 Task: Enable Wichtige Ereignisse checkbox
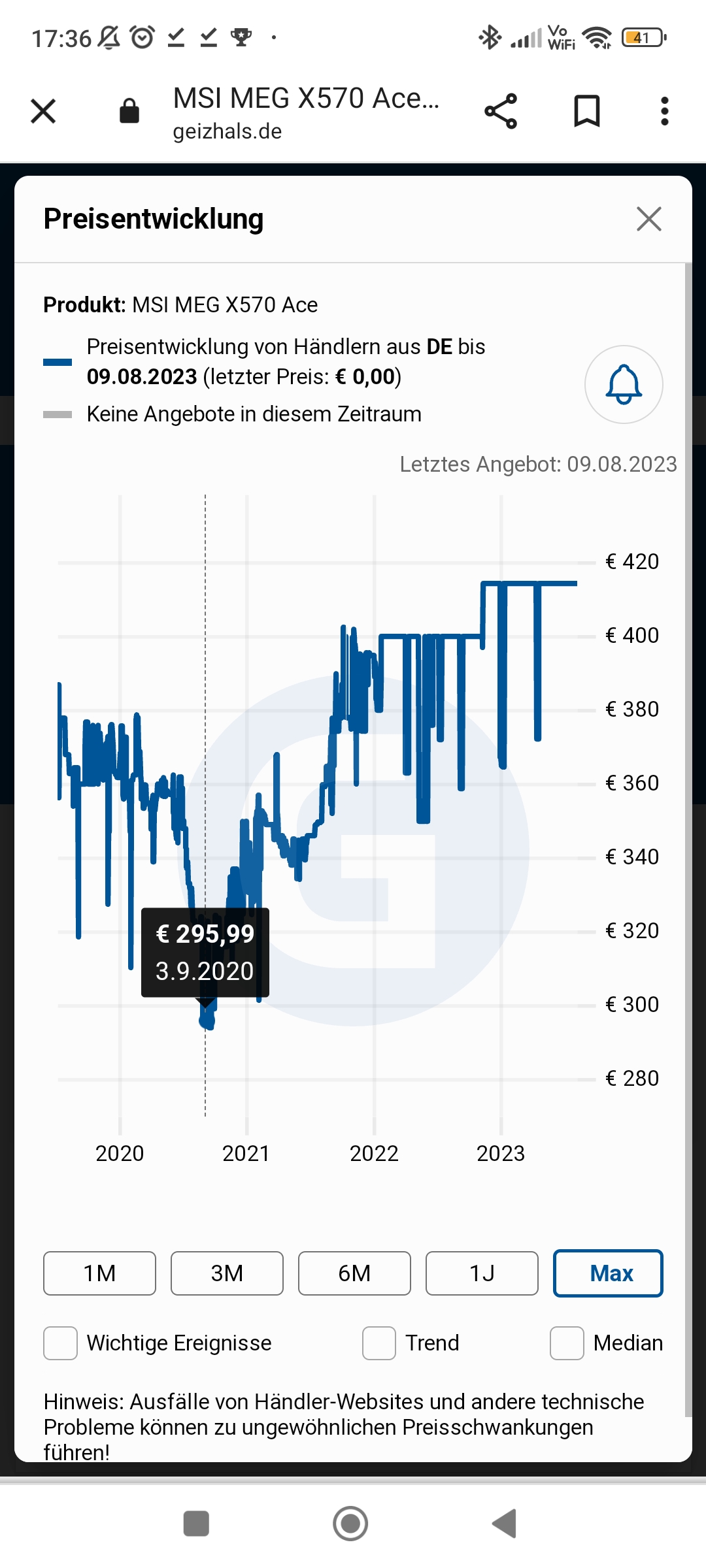pos(61,1343)
